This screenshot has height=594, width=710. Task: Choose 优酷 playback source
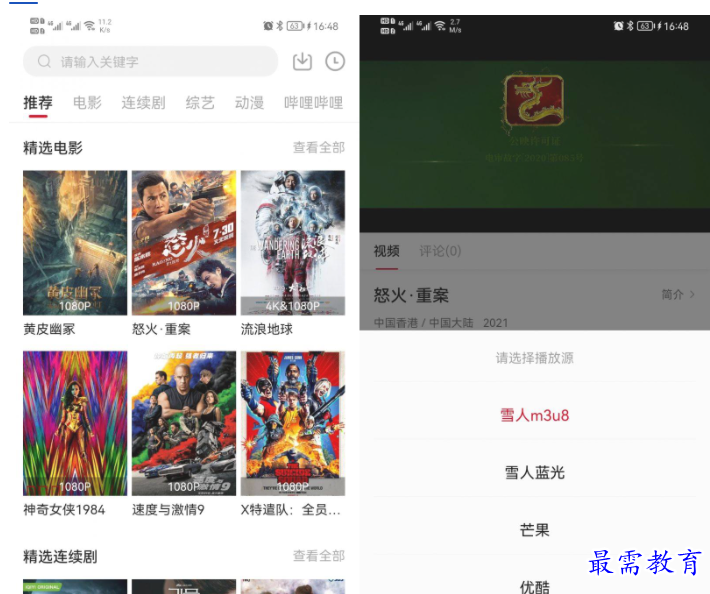(x=535, y=586)
